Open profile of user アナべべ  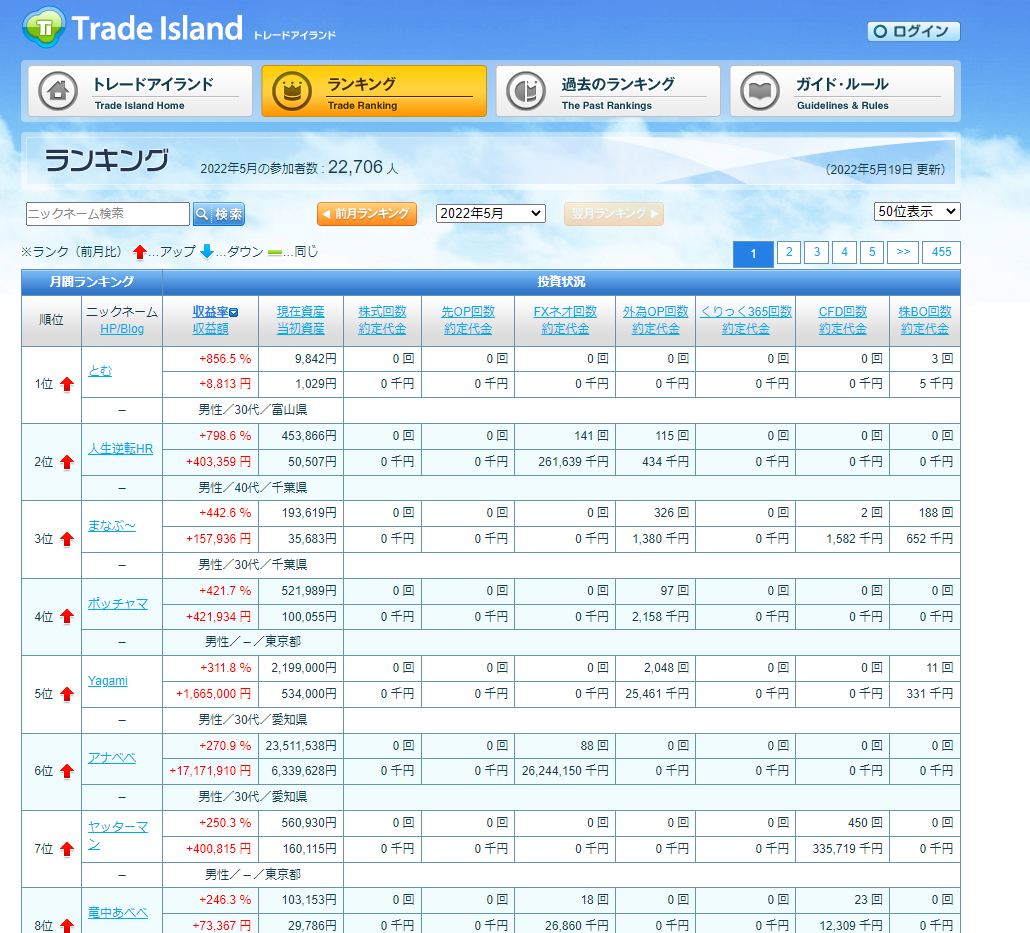(x=111, y=758)
